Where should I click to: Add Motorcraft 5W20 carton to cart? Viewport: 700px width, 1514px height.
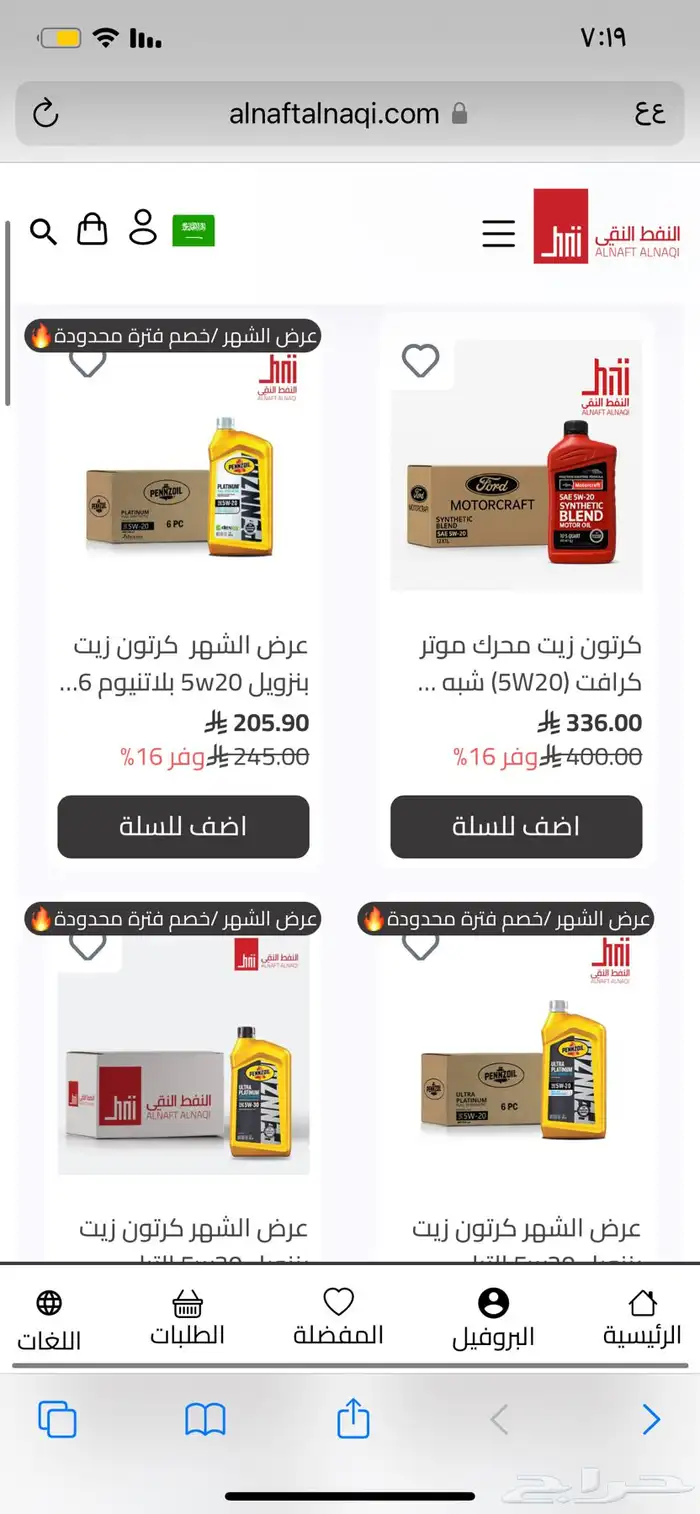(516, 827)
